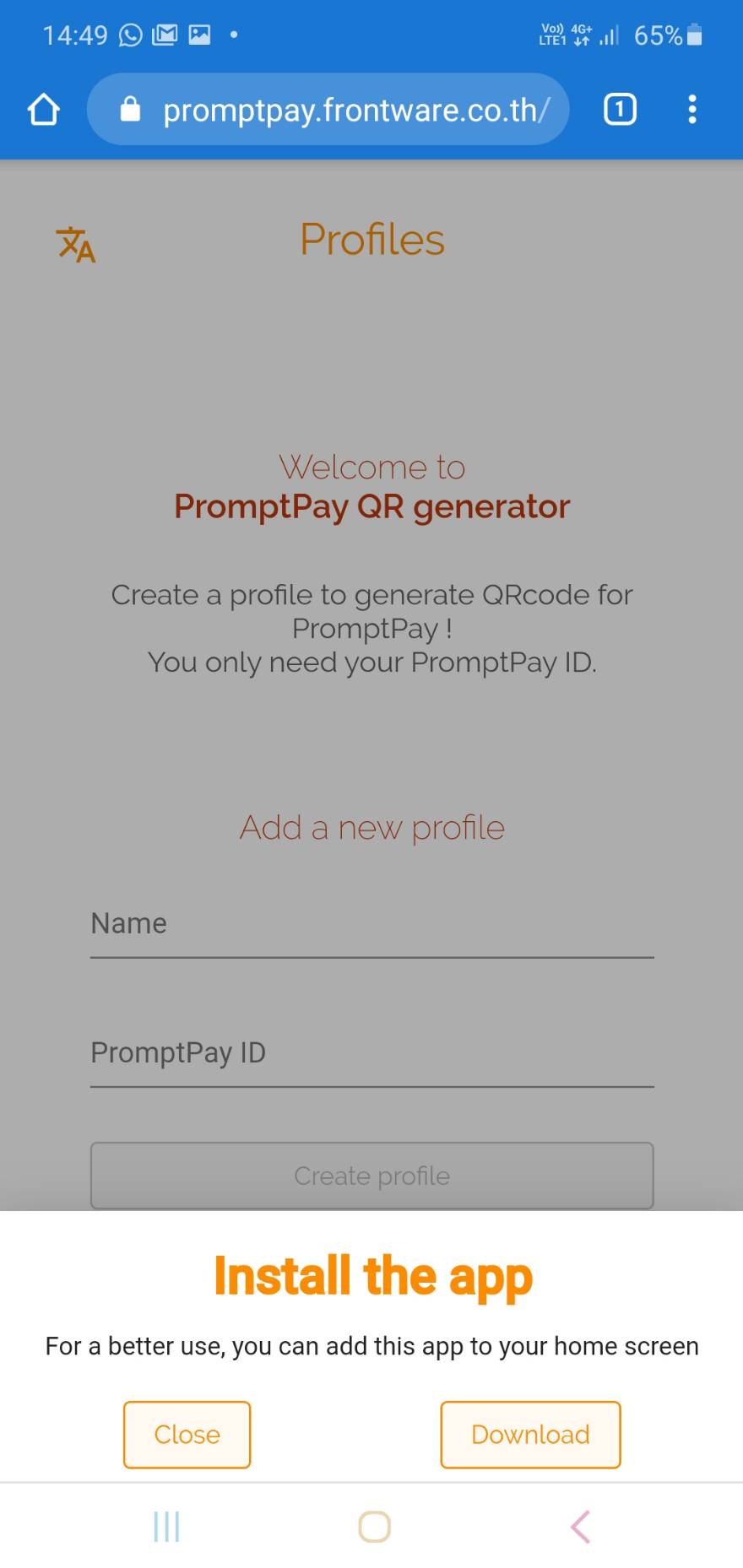This screenshot has height=1568, width=743.
Task: Tap Download to install the app
Action: (x=530, y=1435)
